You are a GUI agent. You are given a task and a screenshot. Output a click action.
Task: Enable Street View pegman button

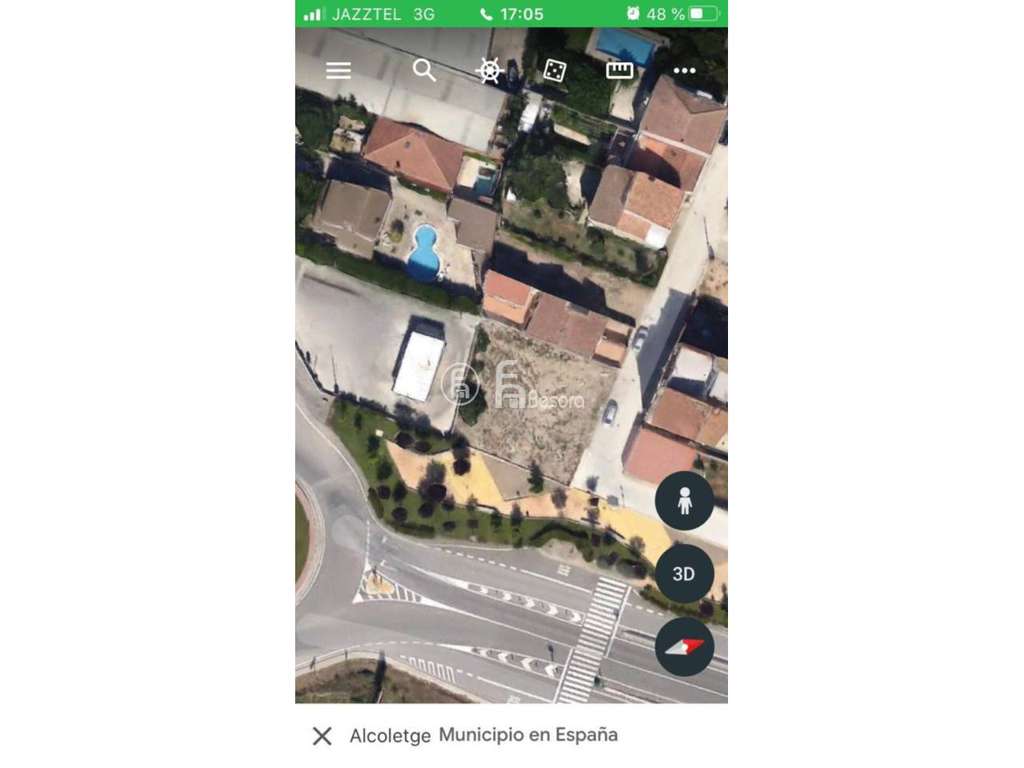coord(684,501)
